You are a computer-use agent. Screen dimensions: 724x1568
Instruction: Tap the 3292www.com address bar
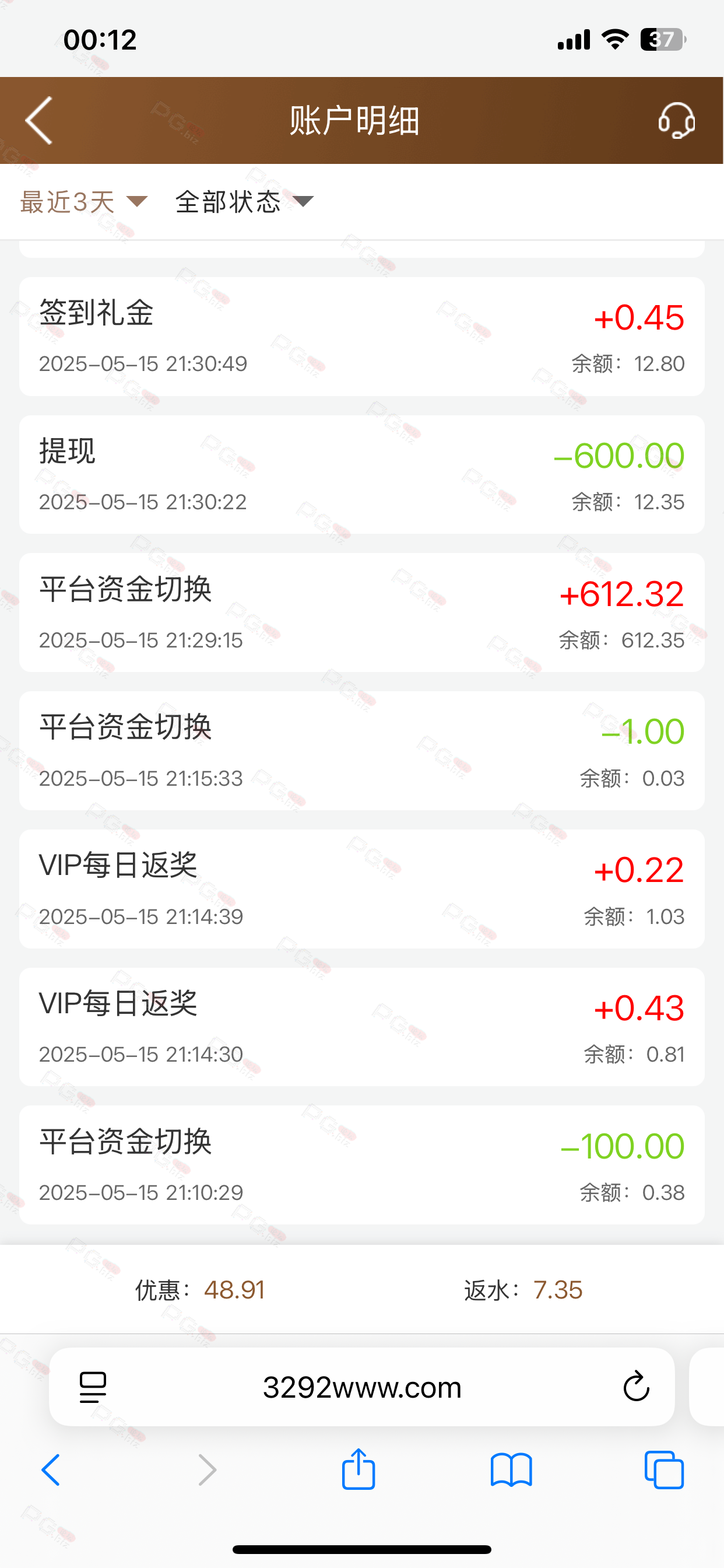click(362, 1387)
